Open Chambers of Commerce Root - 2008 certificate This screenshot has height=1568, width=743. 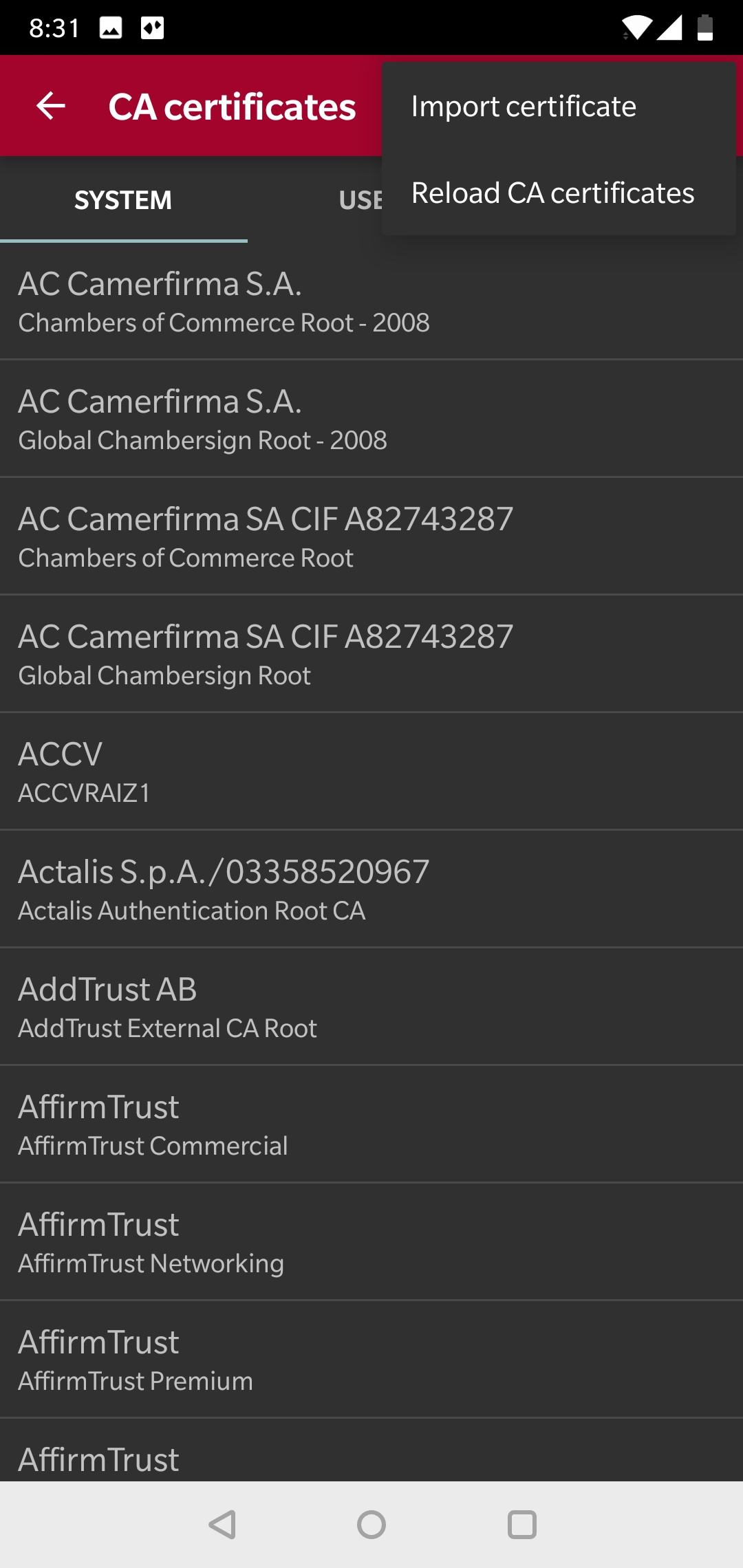(x=371, y=301)
